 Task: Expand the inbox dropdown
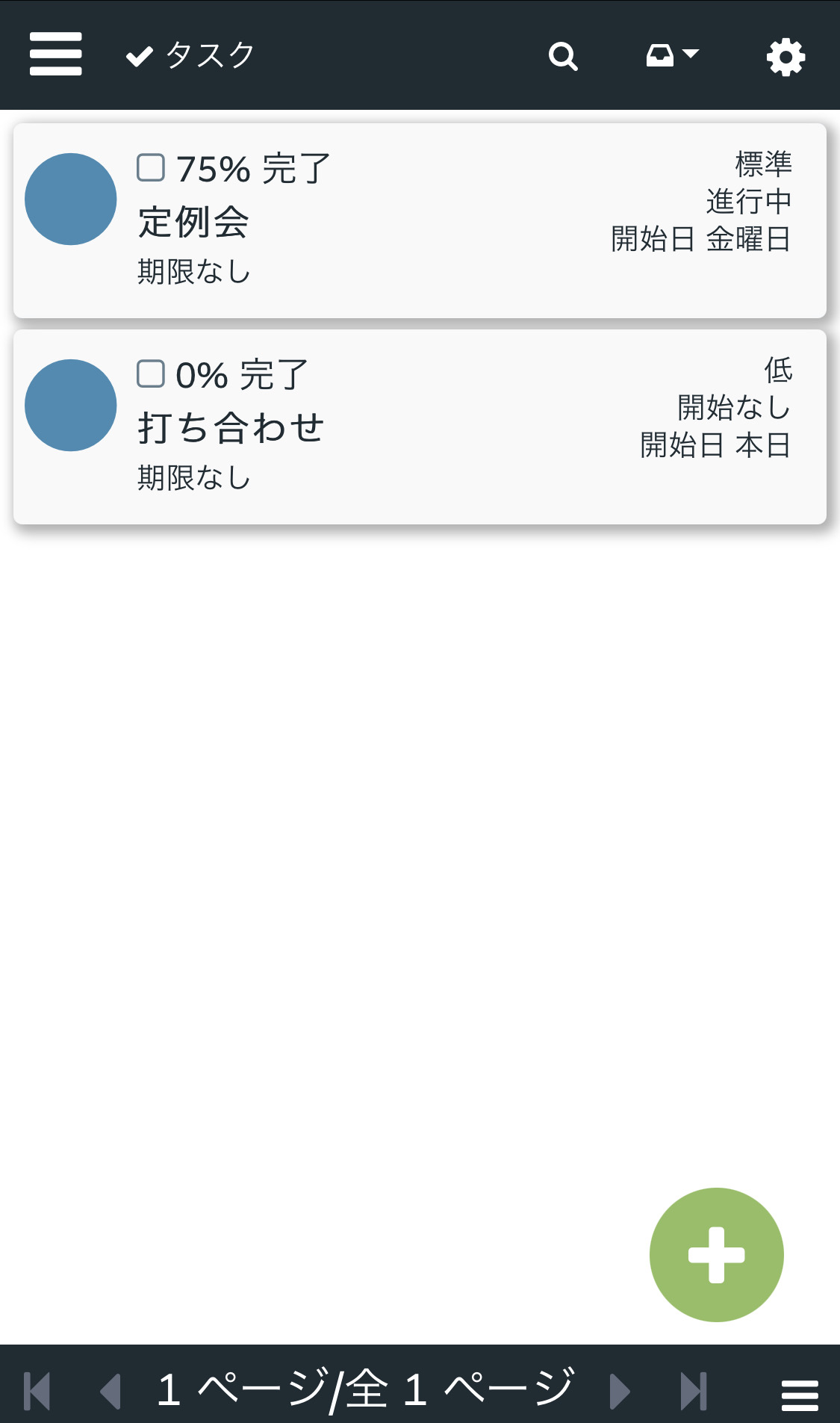coord(671,55)
